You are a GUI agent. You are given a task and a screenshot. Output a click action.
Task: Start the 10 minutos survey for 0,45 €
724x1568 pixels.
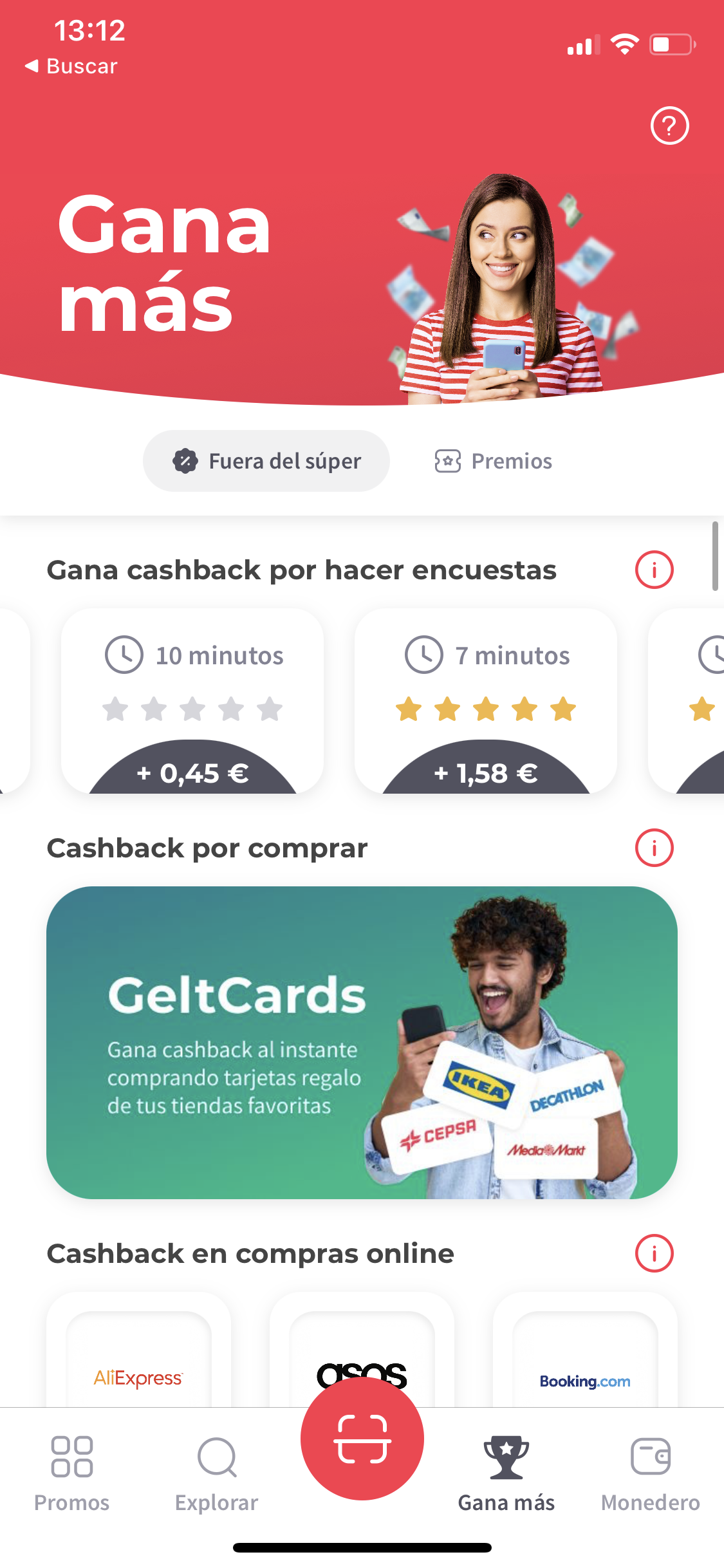pyautogui.click(x=192, y=702)
